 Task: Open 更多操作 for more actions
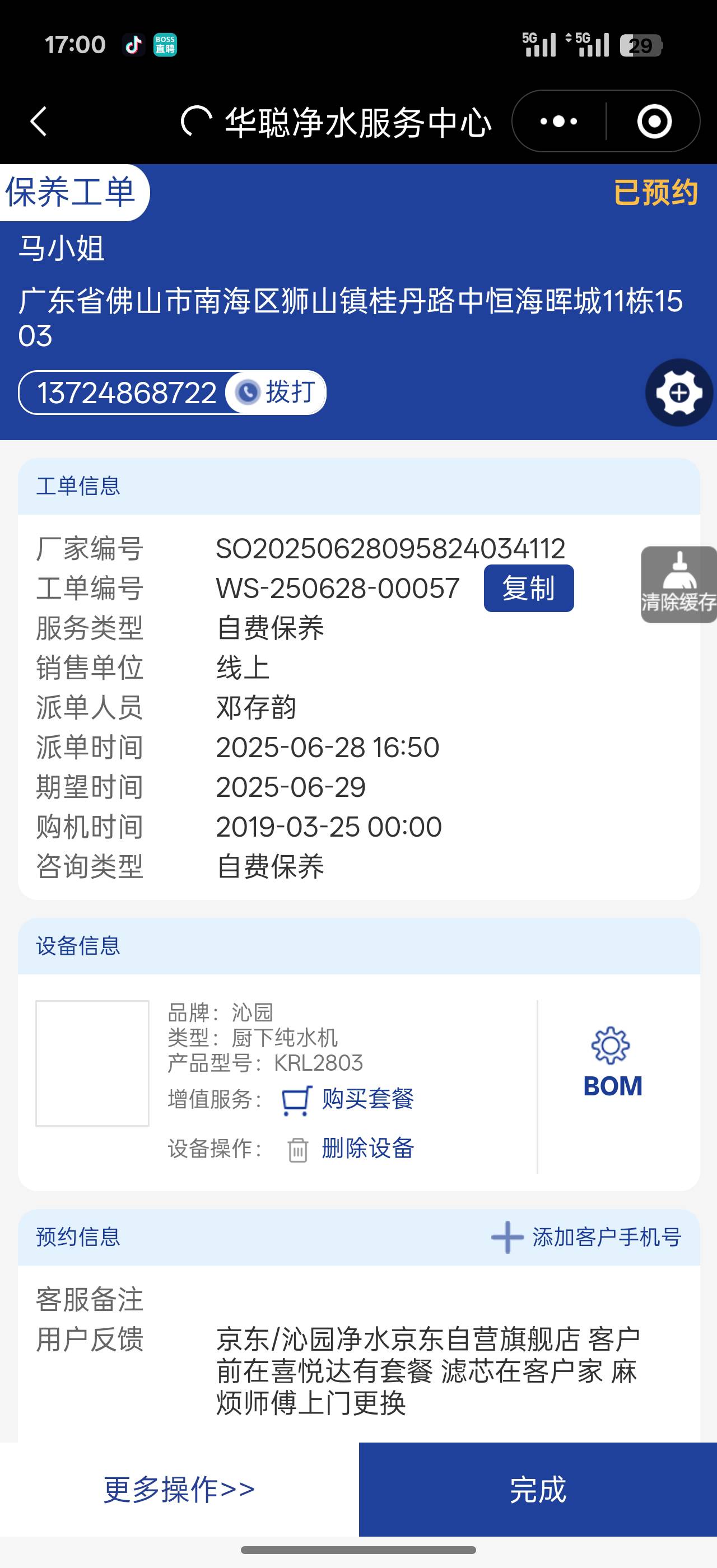tap(179, 1490)
